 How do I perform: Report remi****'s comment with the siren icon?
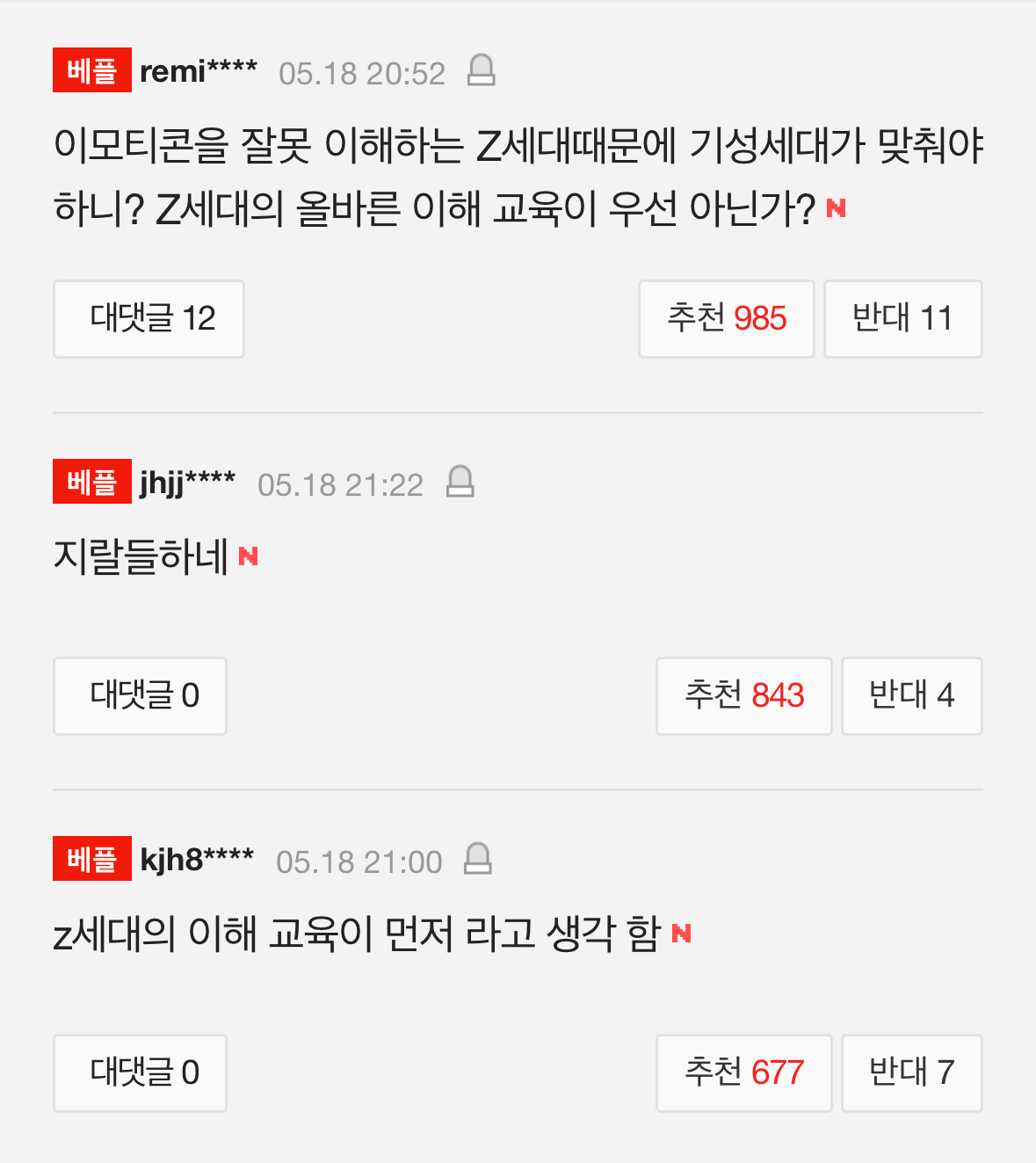tap(481, 70)
